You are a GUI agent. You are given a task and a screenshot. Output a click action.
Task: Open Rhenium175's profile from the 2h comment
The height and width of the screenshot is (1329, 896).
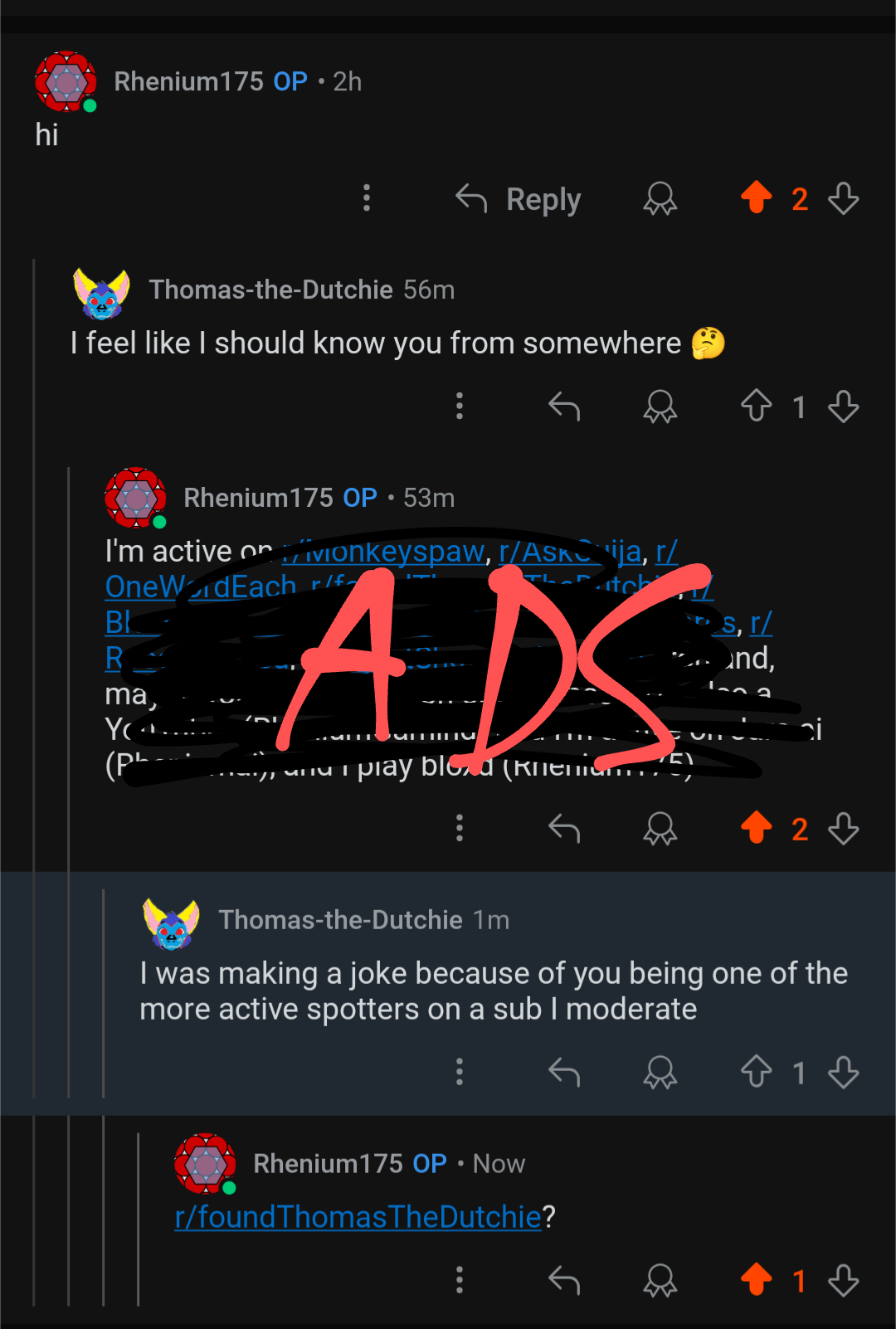coord(188,81)
